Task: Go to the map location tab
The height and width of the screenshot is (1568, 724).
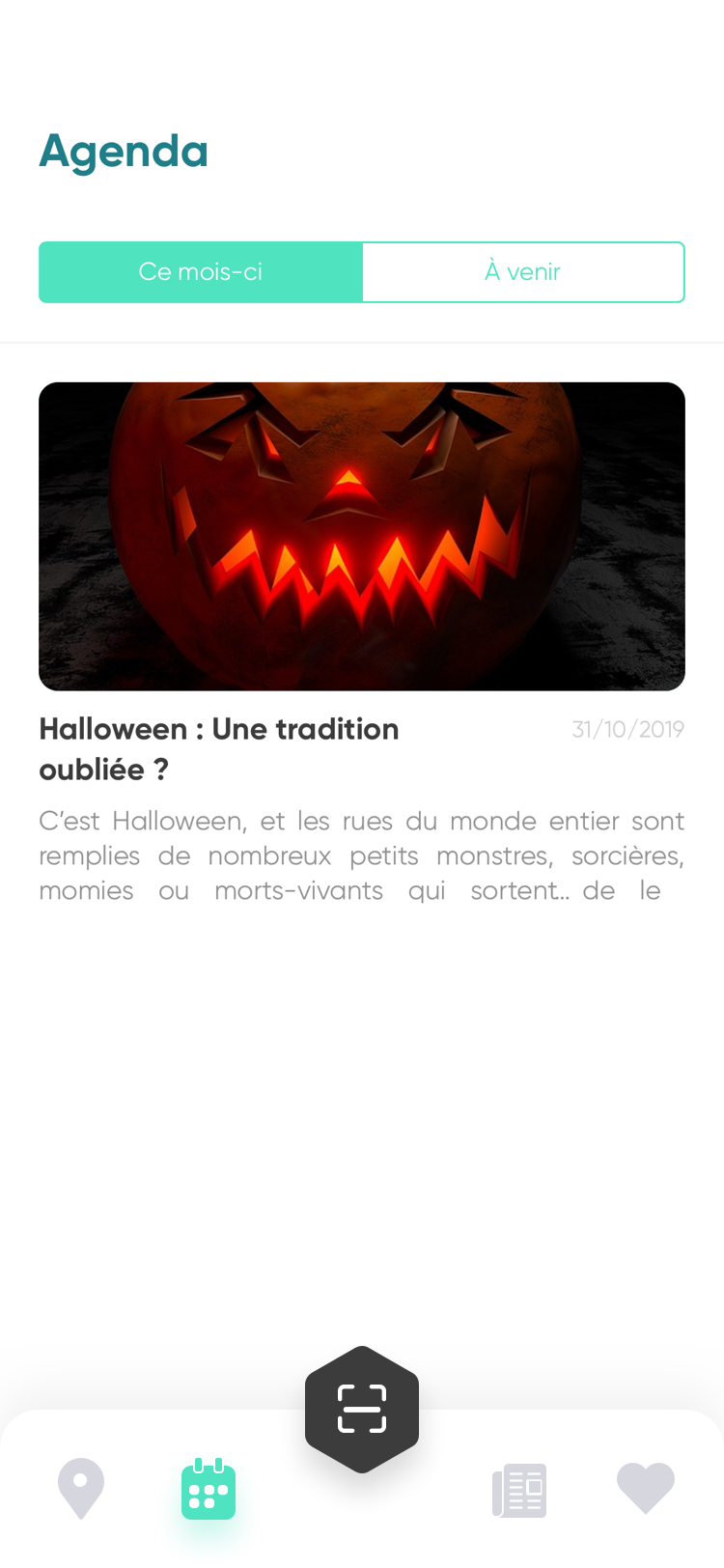Action: [81, 1489]
